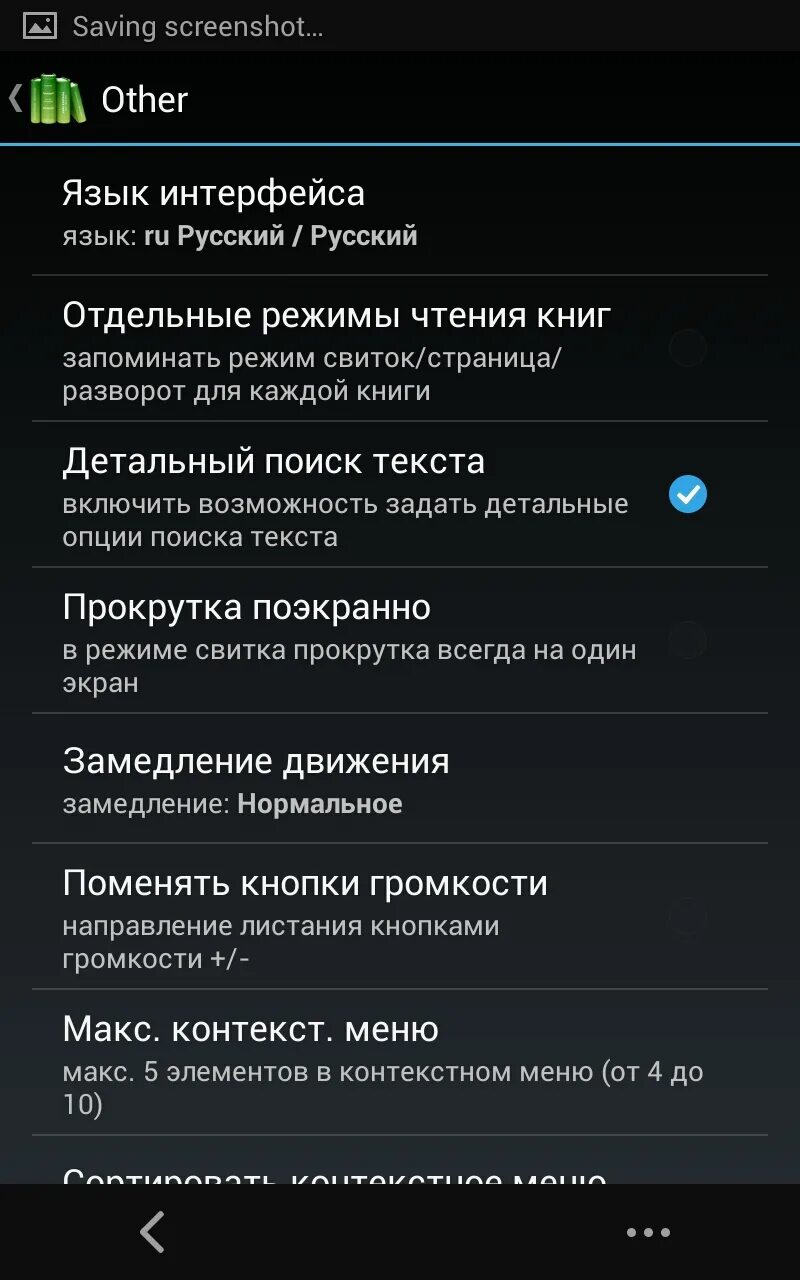The height and width of the screenshot is (1280, 800).
Task: Go back via the bookshelf icon next to Other
Action: pos(58,99)
